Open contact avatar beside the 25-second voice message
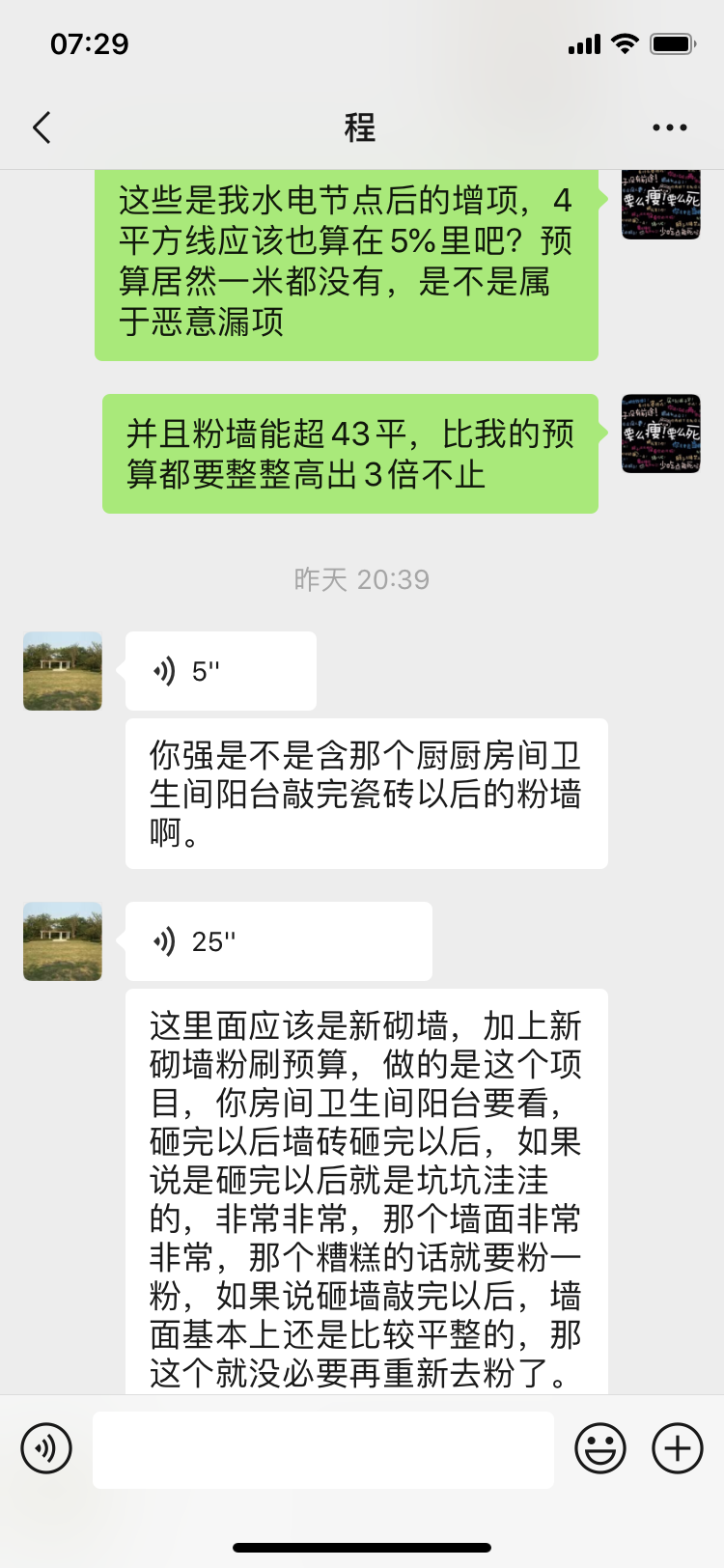Image resolution: width=724 pixels, height=1568 pixels. (x=63, y=941)
